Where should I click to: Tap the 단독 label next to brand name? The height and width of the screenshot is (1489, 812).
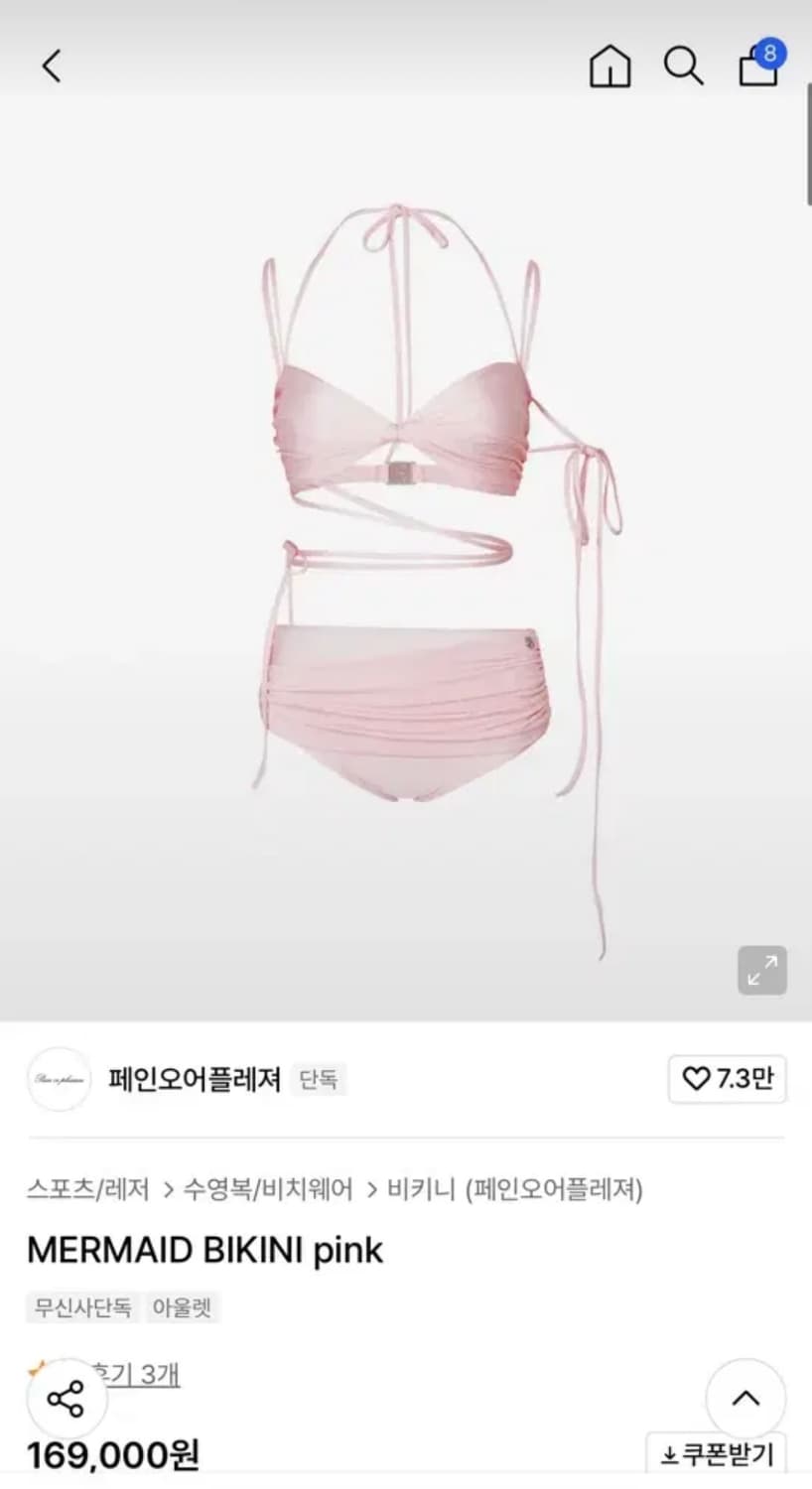pos(320,1078)
